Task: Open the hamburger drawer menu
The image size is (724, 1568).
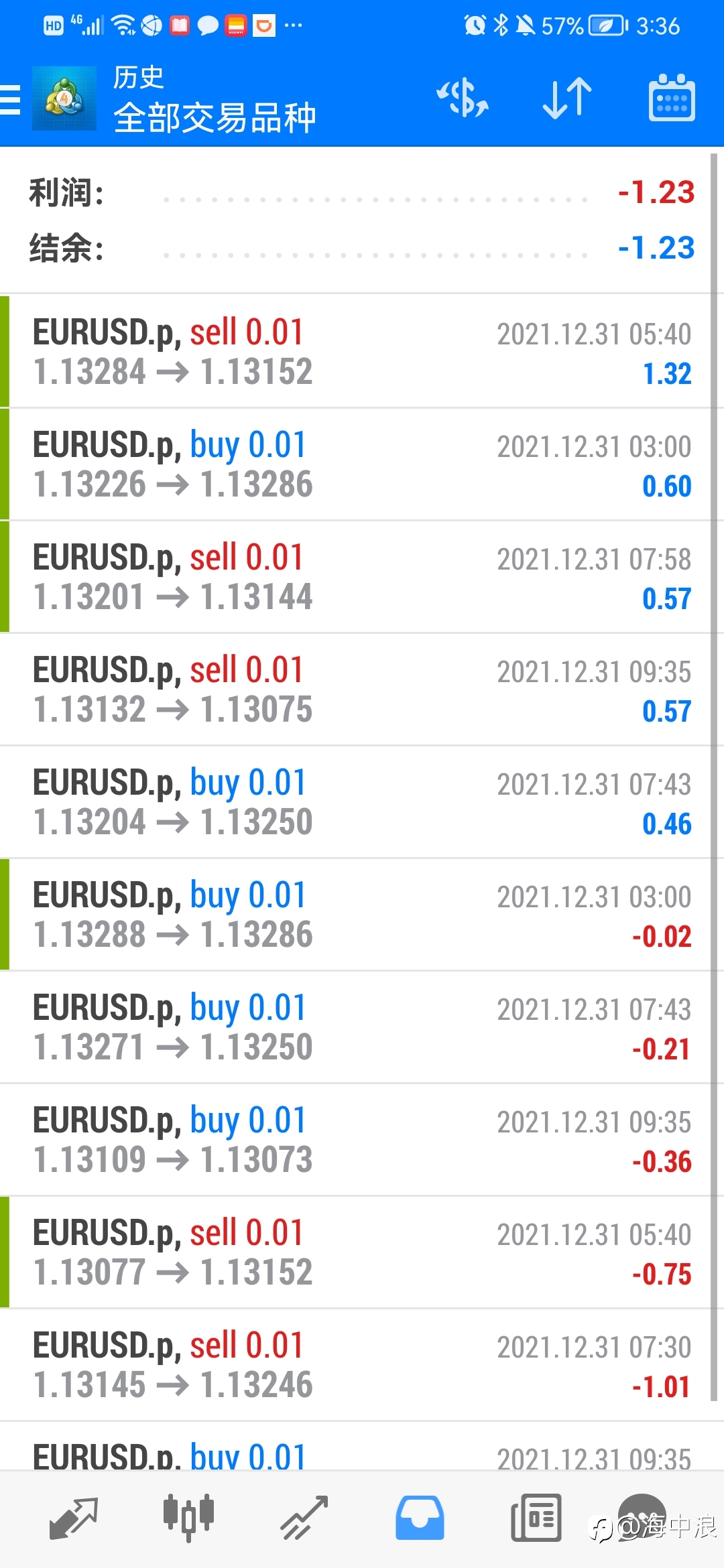Action: (11, 101)
